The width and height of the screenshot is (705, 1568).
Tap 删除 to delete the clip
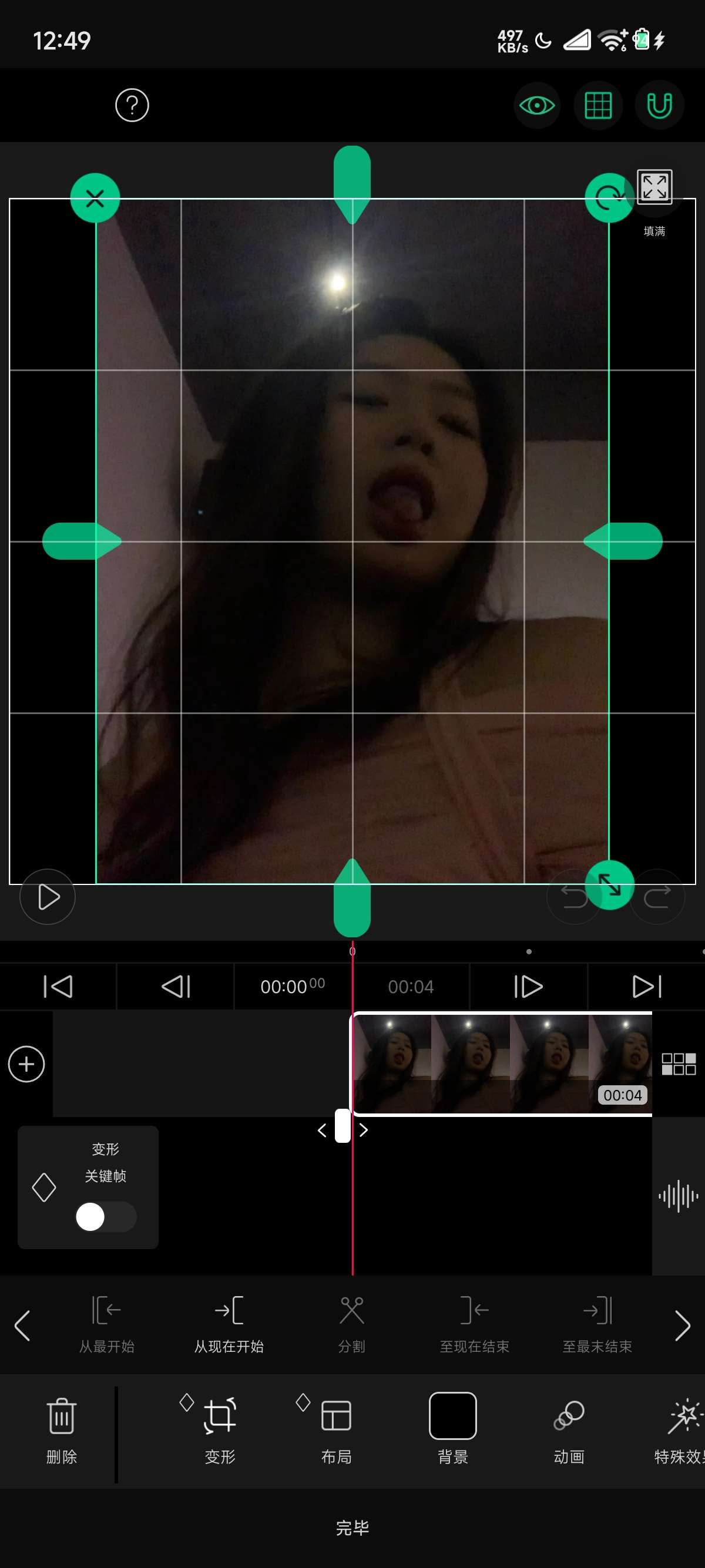click(62, 1430)
